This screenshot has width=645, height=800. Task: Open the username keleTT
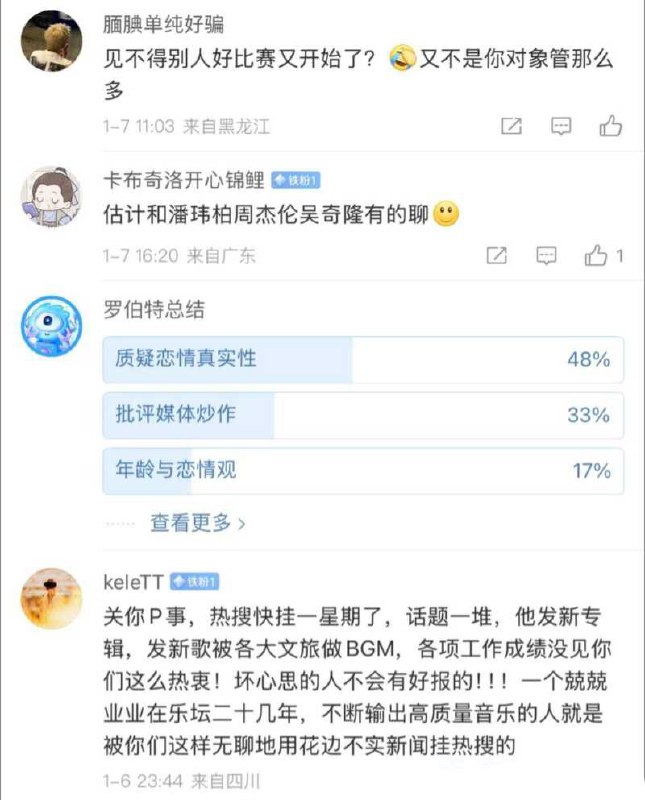(133, 582)
